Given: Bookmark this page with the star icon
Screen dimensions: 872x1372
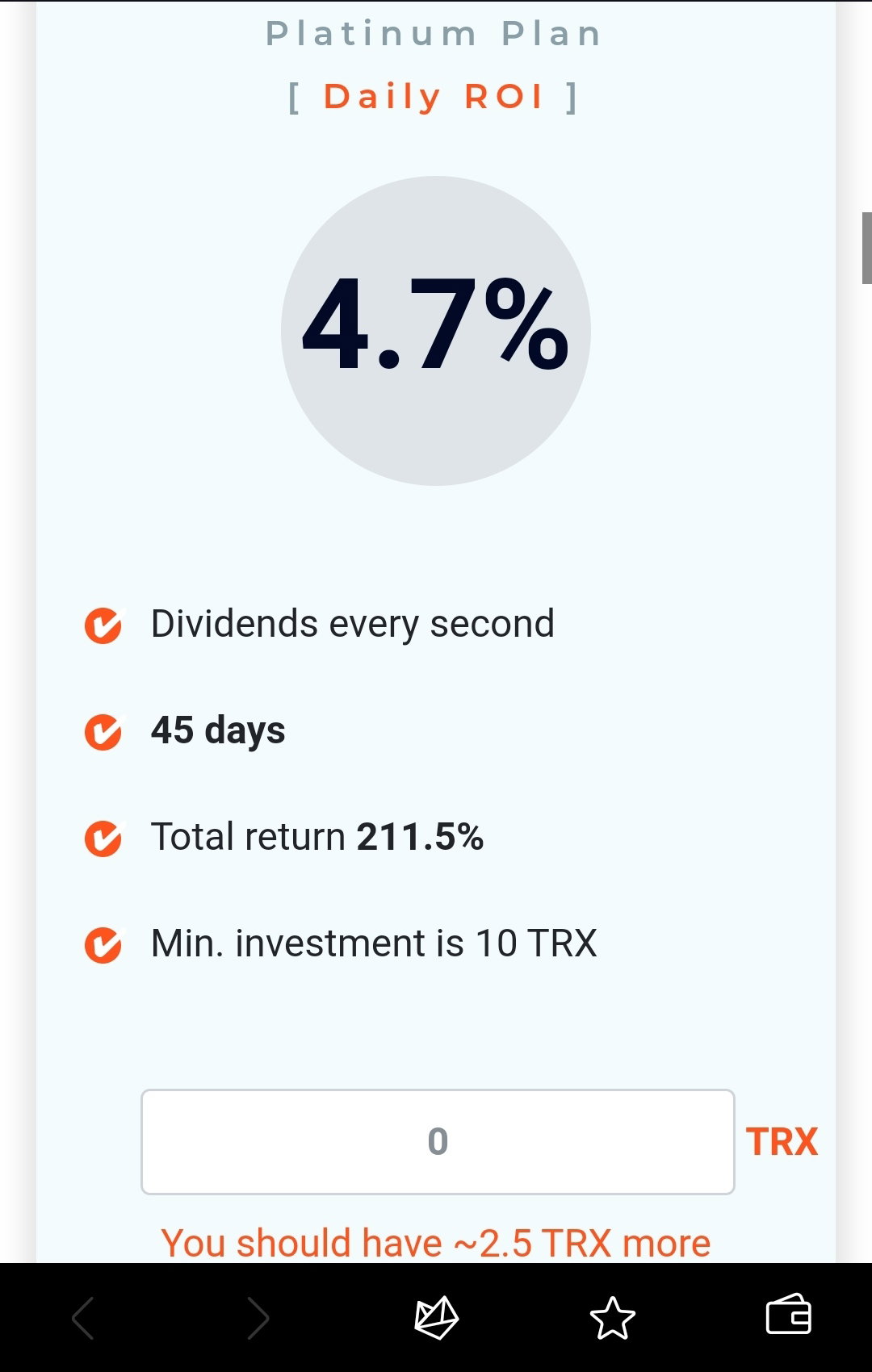Looking at the screenshot, I should tap(613, 1318).
